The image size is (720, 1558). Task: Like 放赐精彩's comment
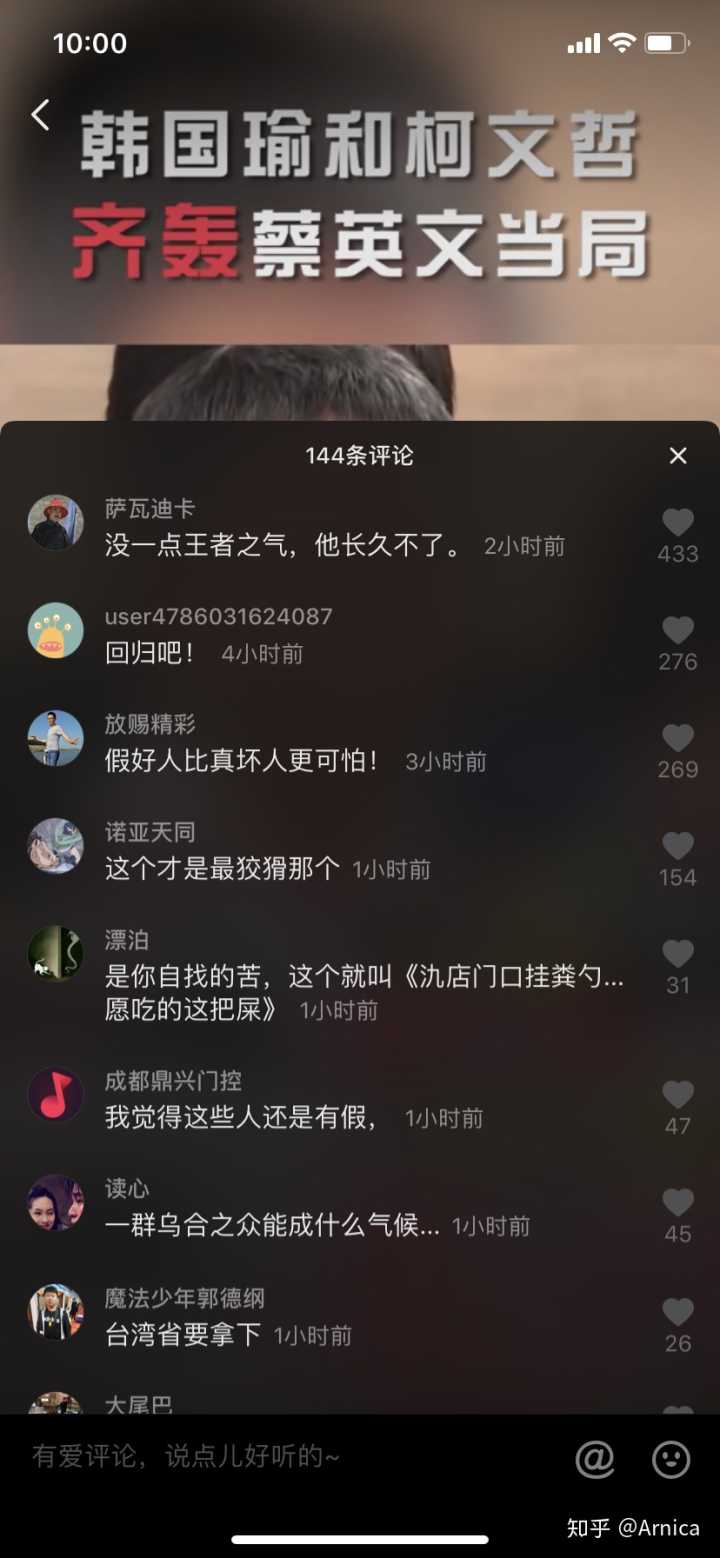(x=678, y=739)
